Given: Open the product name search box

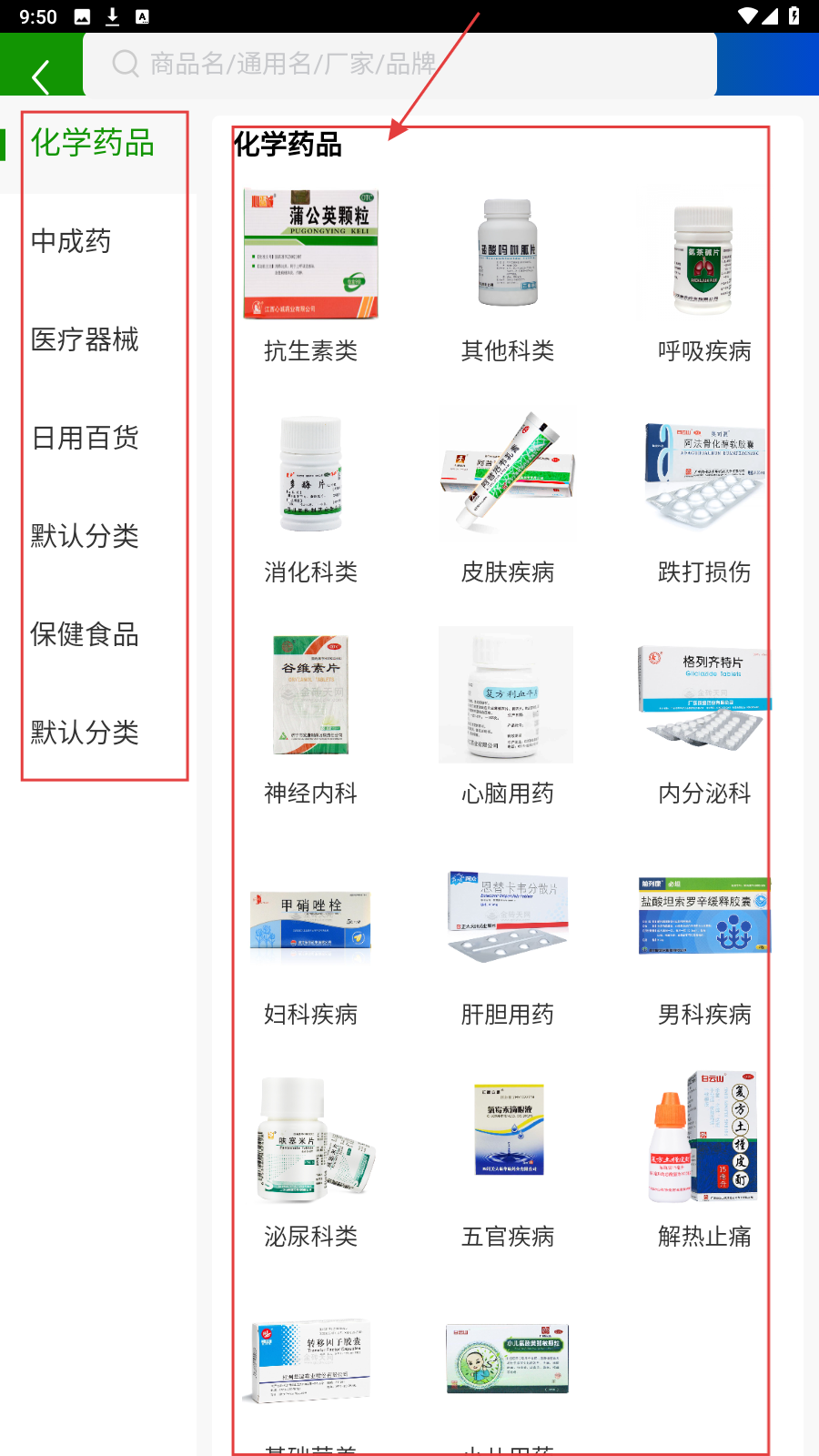Looking at the screenshot, I should [x=400, y=64].
